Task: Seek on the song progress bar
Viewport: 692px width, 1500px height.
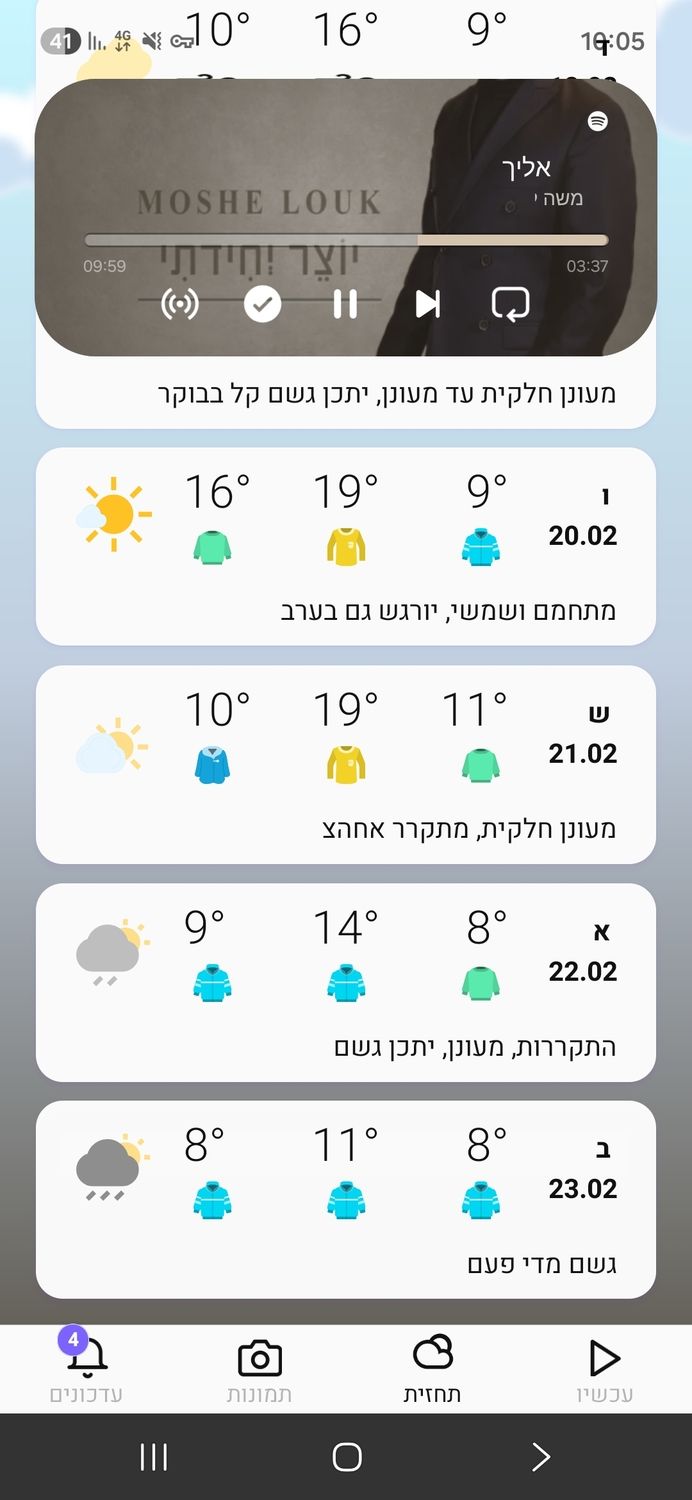Action: [x=346, y=240]
